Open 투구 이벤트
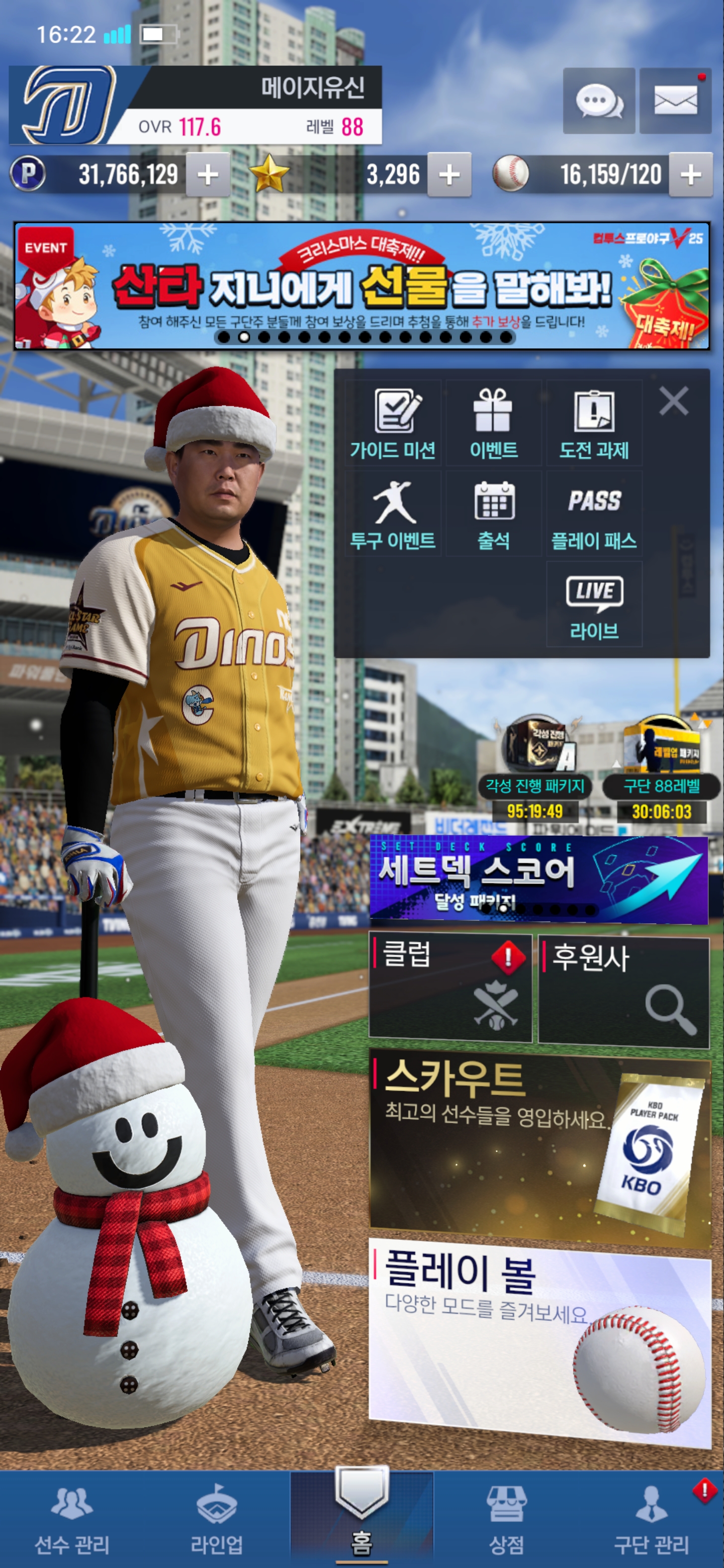This screenshot has width=724, height=1568. point(393,514)
